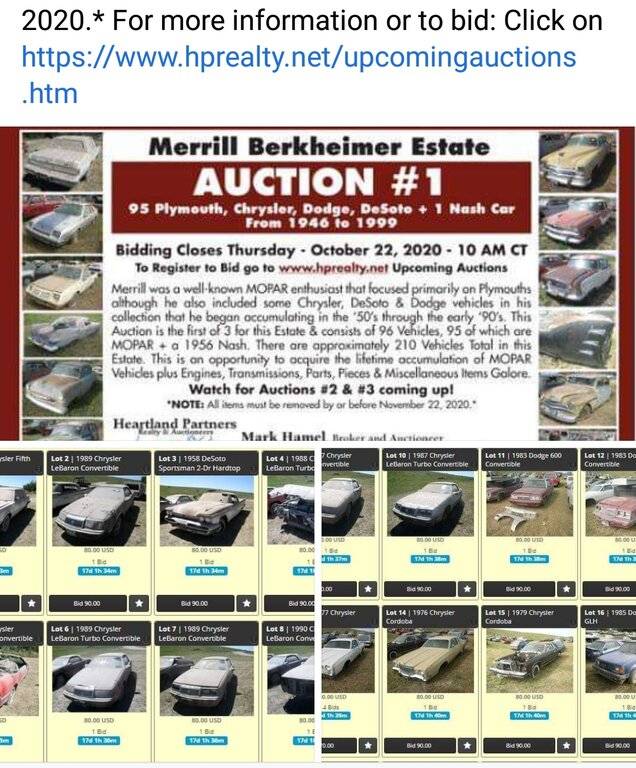The image size is (636, 768).
Task: View the Merrill Berkheimer Estate auction flyer photo
Action: tap(318, 282)
